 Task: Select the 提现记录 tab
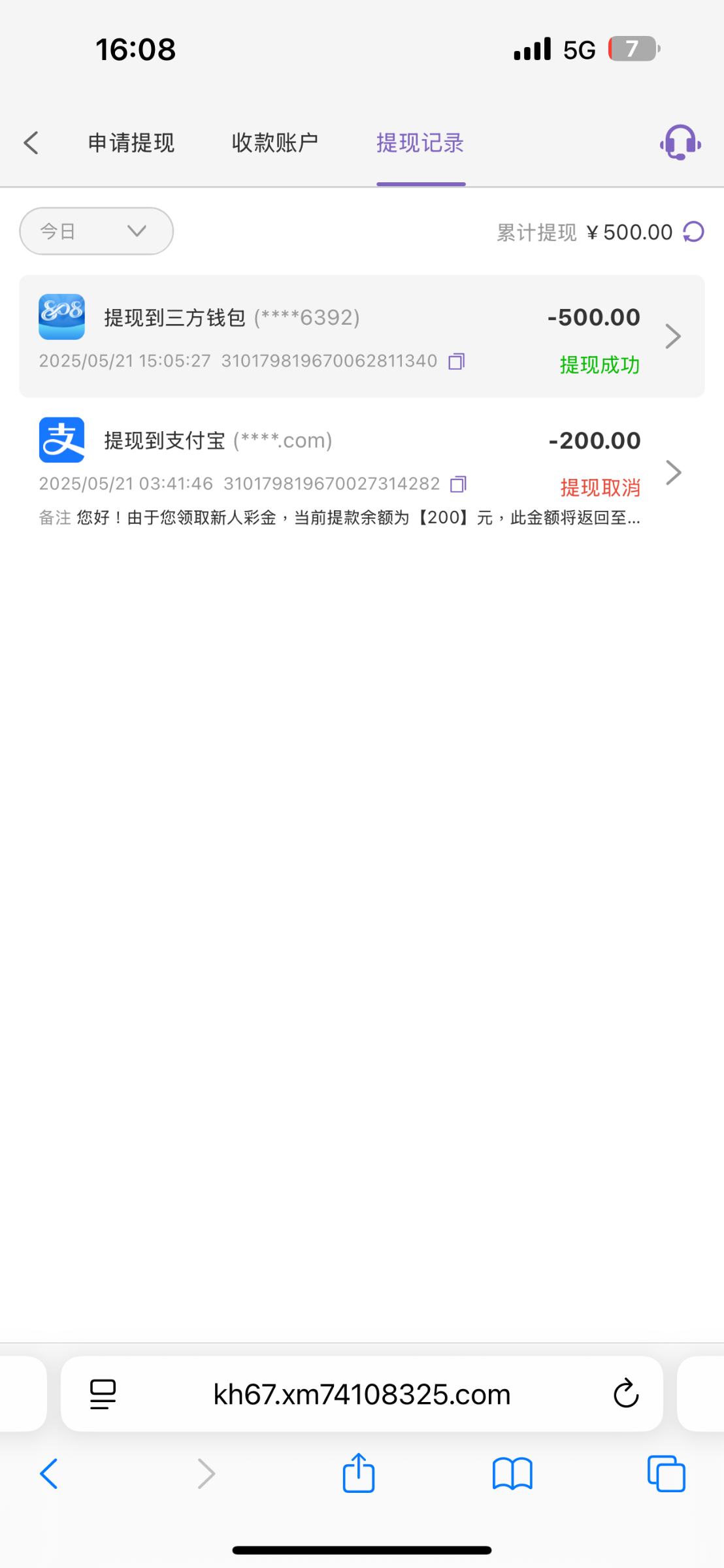click(420, 142)
